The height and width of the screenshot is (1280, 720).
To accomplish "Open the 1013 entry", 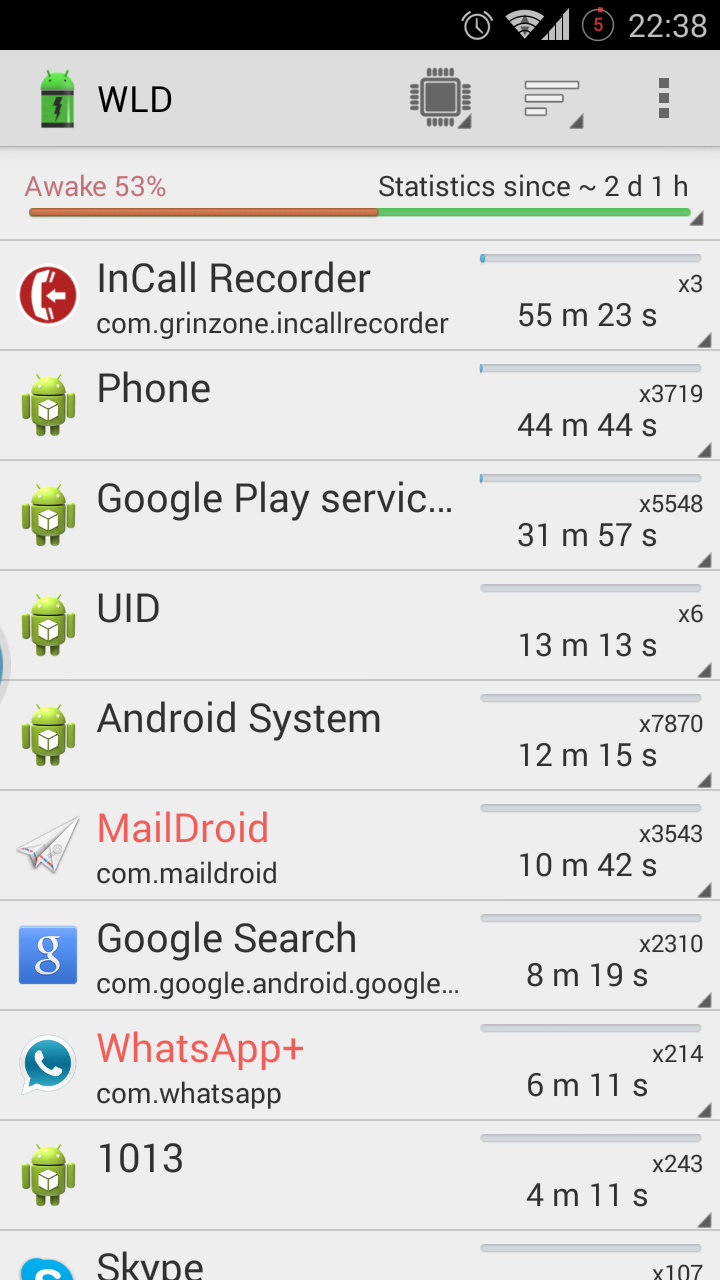I will [360, 1176].
